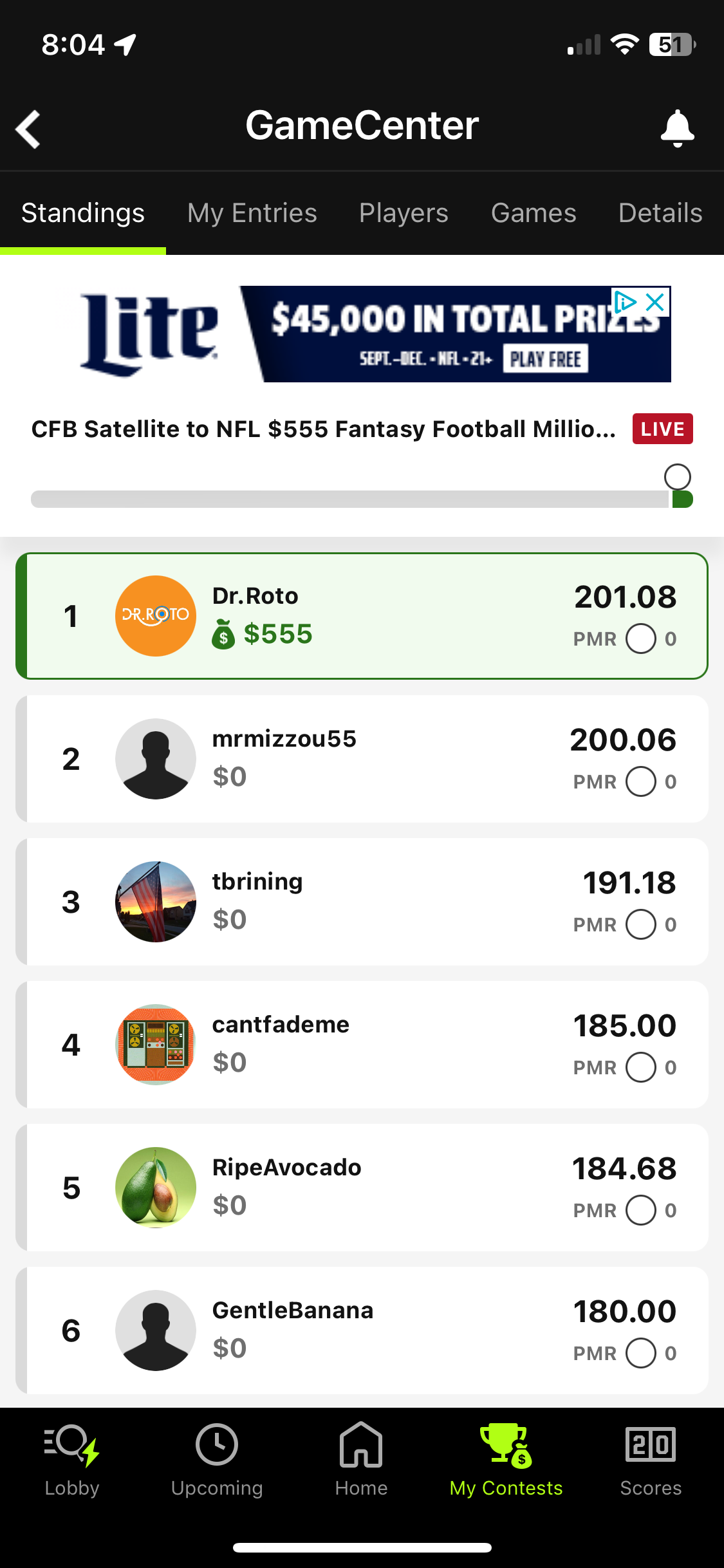Image resolution: width=724 pixels, height=1568 pixels.
Task: Open the notifications bell
Action: (x=677, y=127)
